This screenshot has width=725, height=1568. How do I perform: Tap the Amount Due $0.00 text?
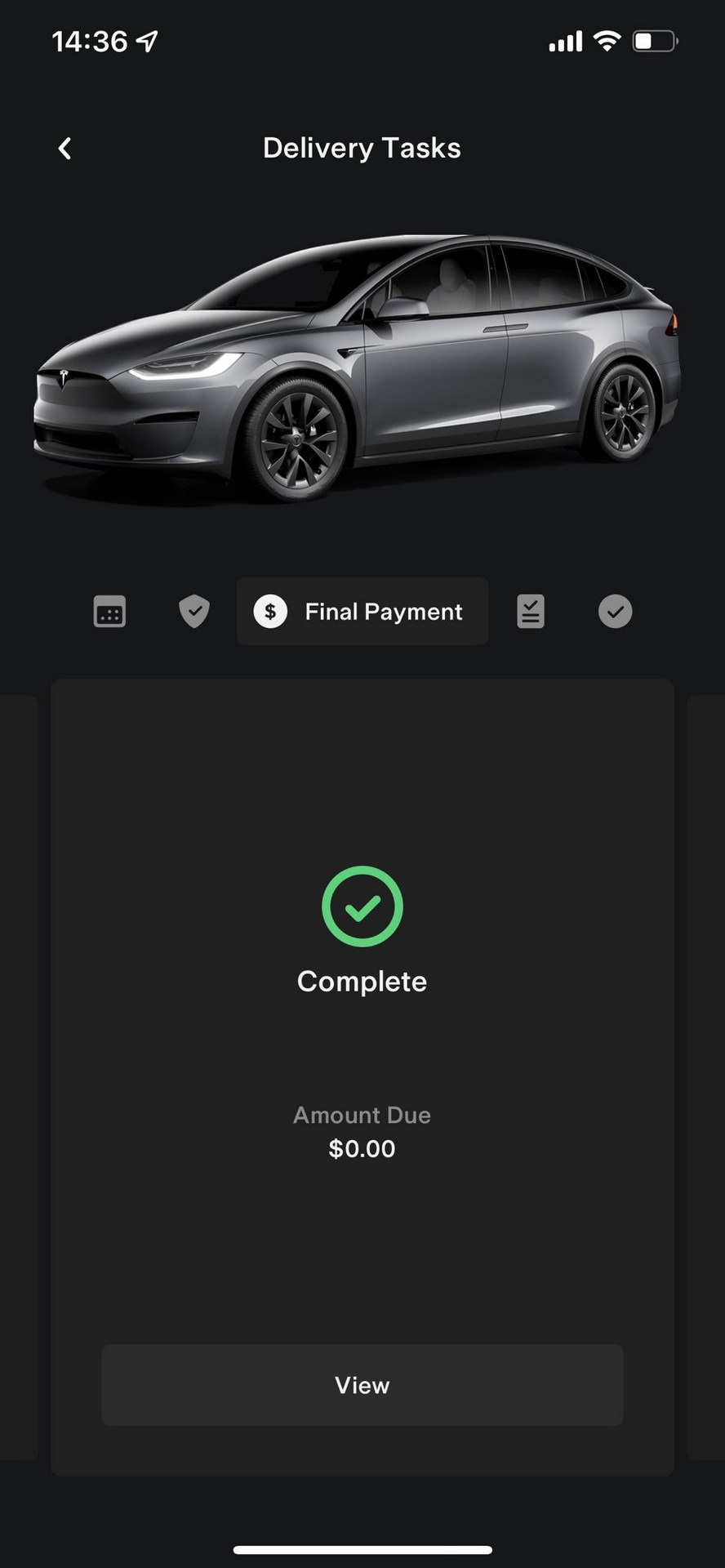click(x=362, y=1131)
